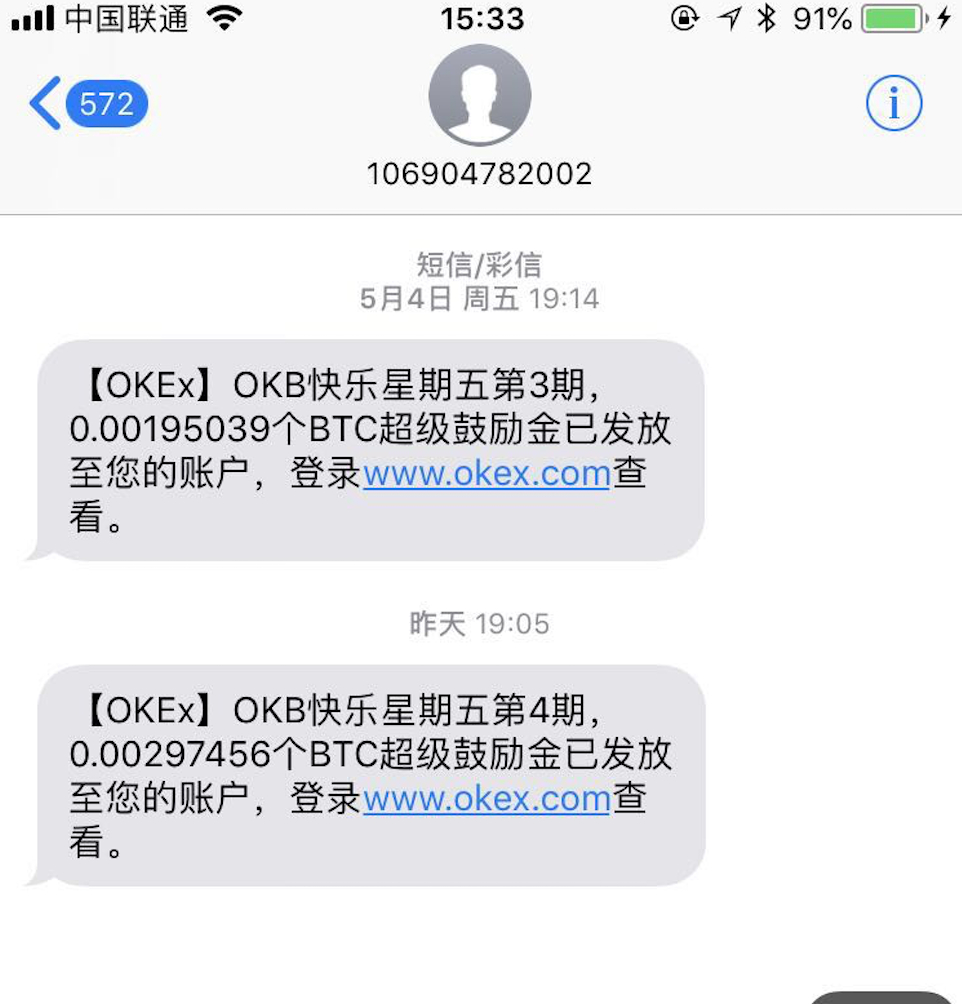Open contact avatar for 106904782002
The width and height of the screenshot is (962, 1004).
point(480,95)
